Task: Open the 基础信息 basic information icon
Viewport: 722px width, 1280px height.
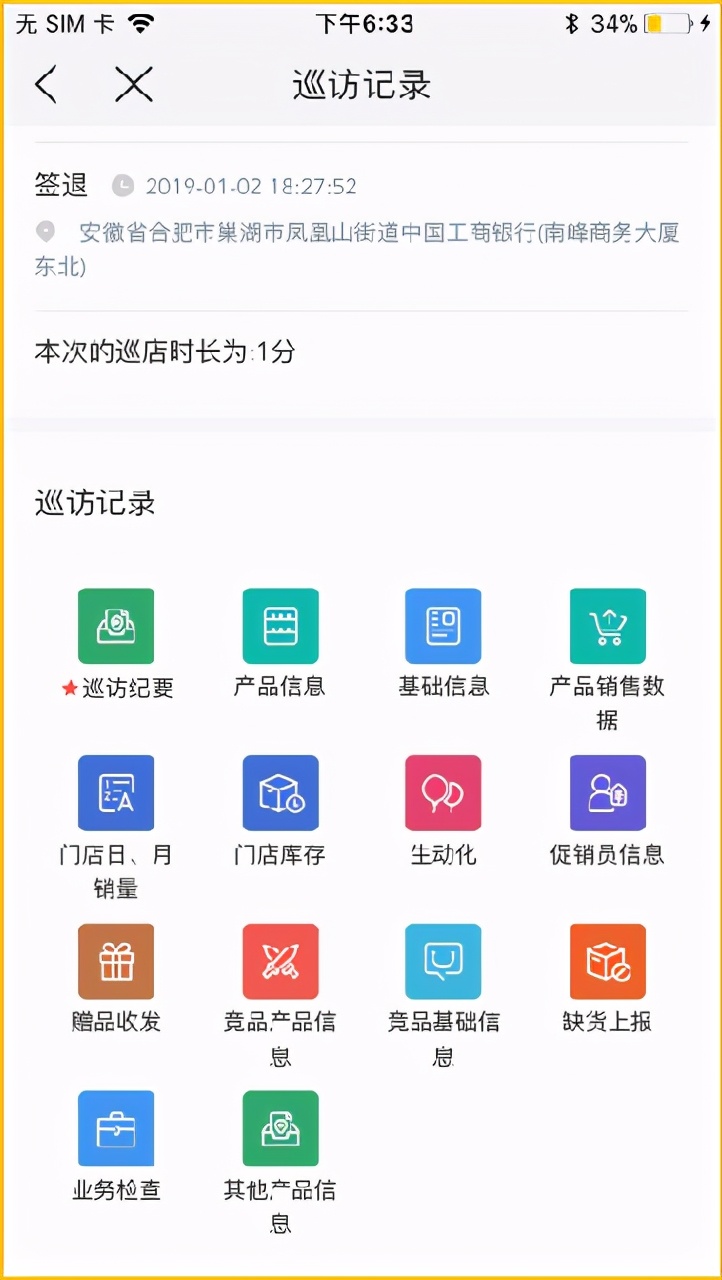Action: click(x=443, y=626)
